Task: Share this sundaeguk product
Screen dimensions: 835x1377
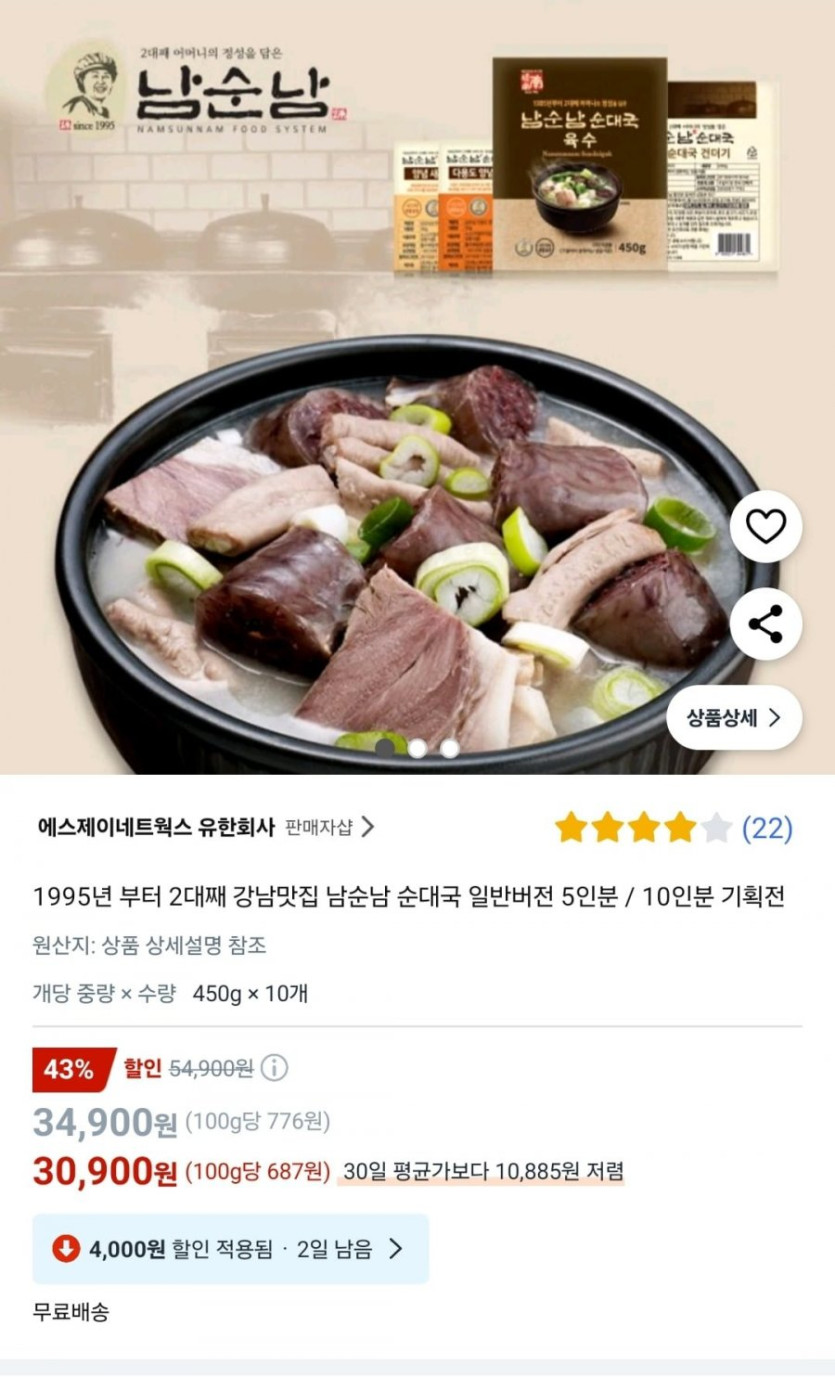Action: [x=765, y=624]
